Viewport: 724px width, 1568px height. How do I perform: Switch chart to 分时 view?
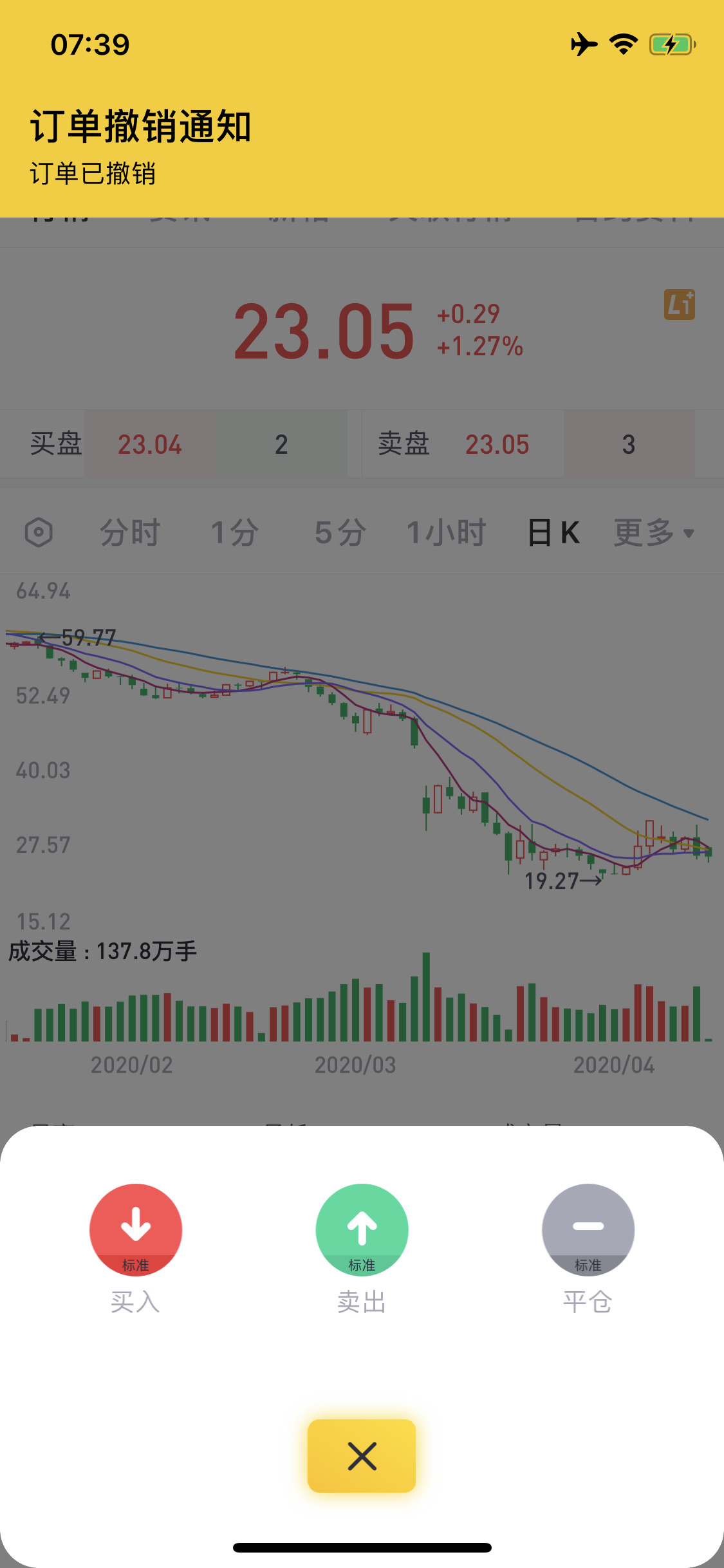130,533
